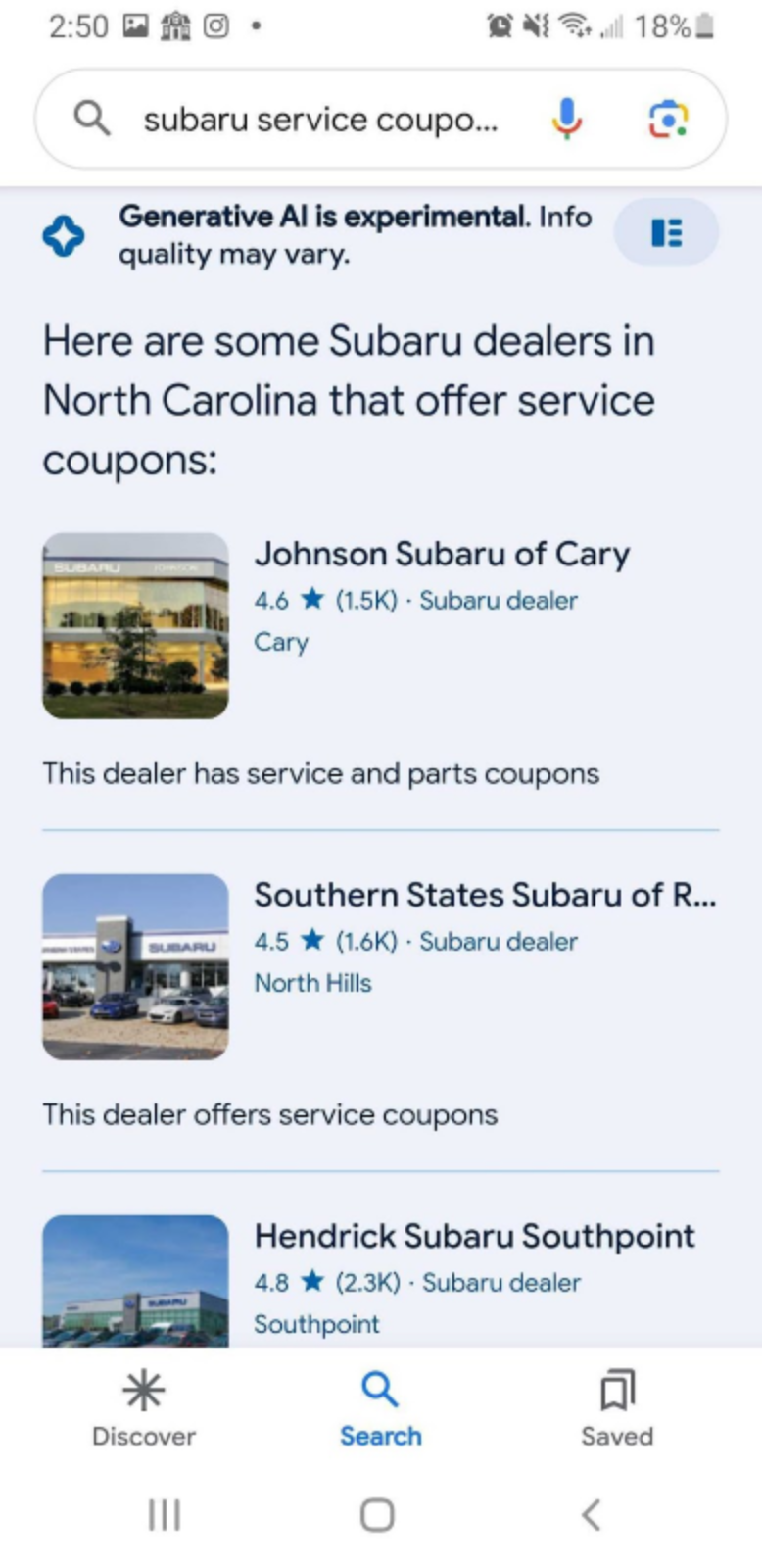Screen dimensions: 762x1568
Task: Toggle the generative AI layout view button
Action: tap(666, 232)
